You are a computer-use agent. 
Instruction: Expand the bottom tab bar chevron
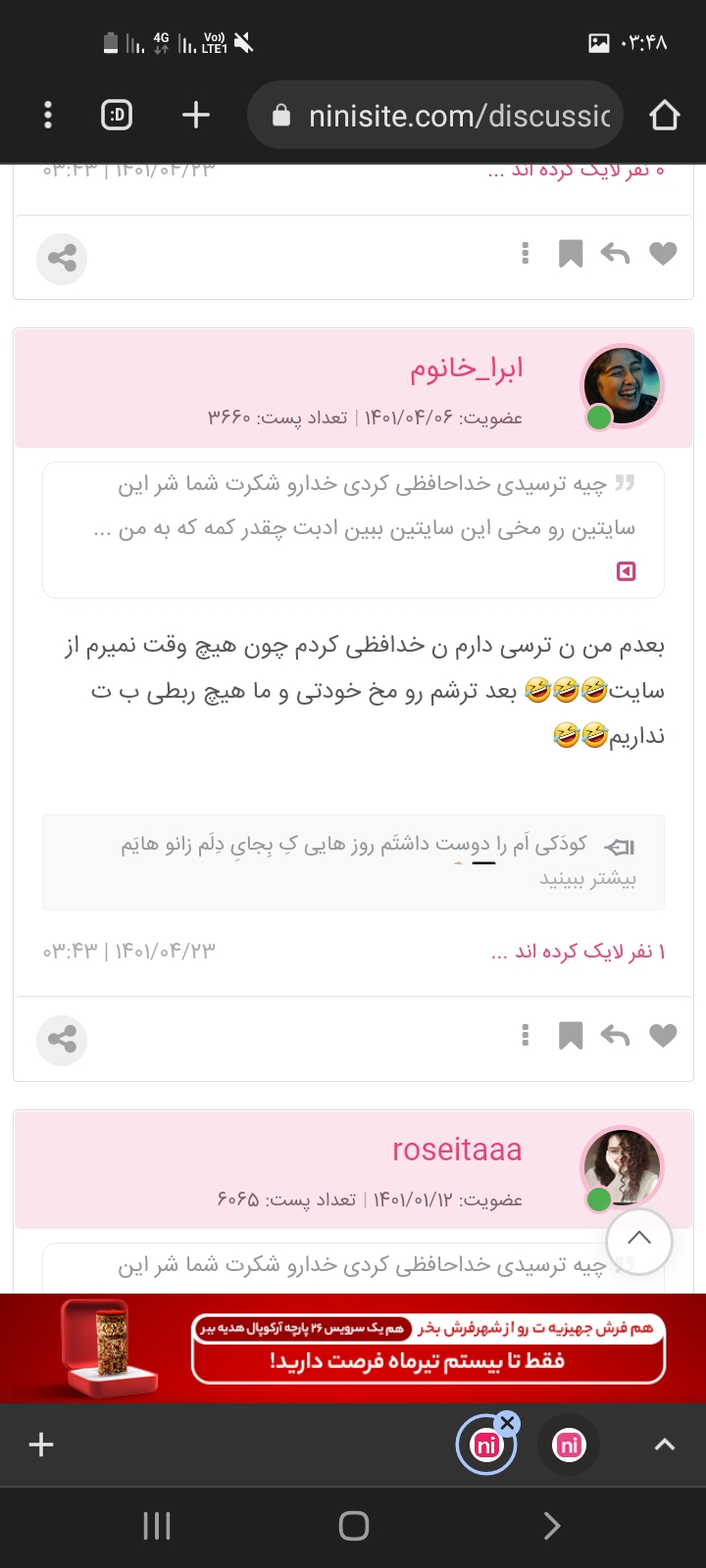coord(665,1445)
